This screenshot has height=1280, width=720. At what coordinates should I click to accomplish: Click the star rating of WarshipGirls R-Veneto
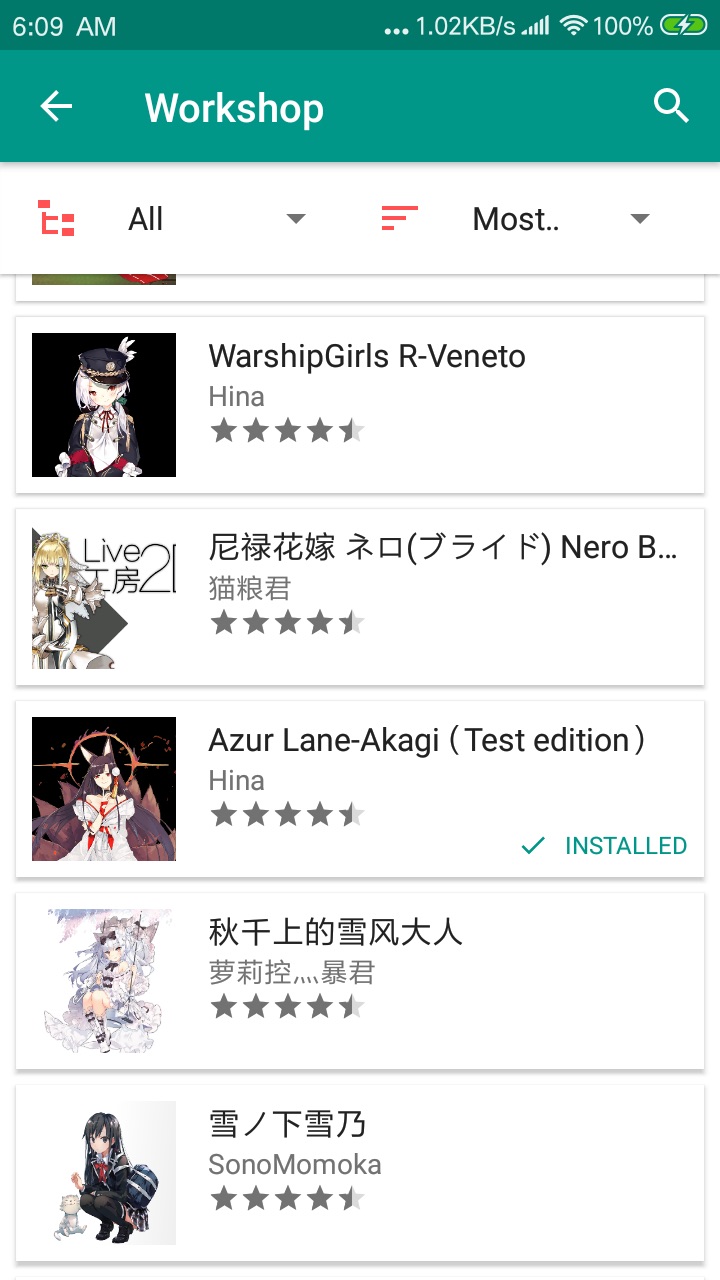[x=288, y=430]
